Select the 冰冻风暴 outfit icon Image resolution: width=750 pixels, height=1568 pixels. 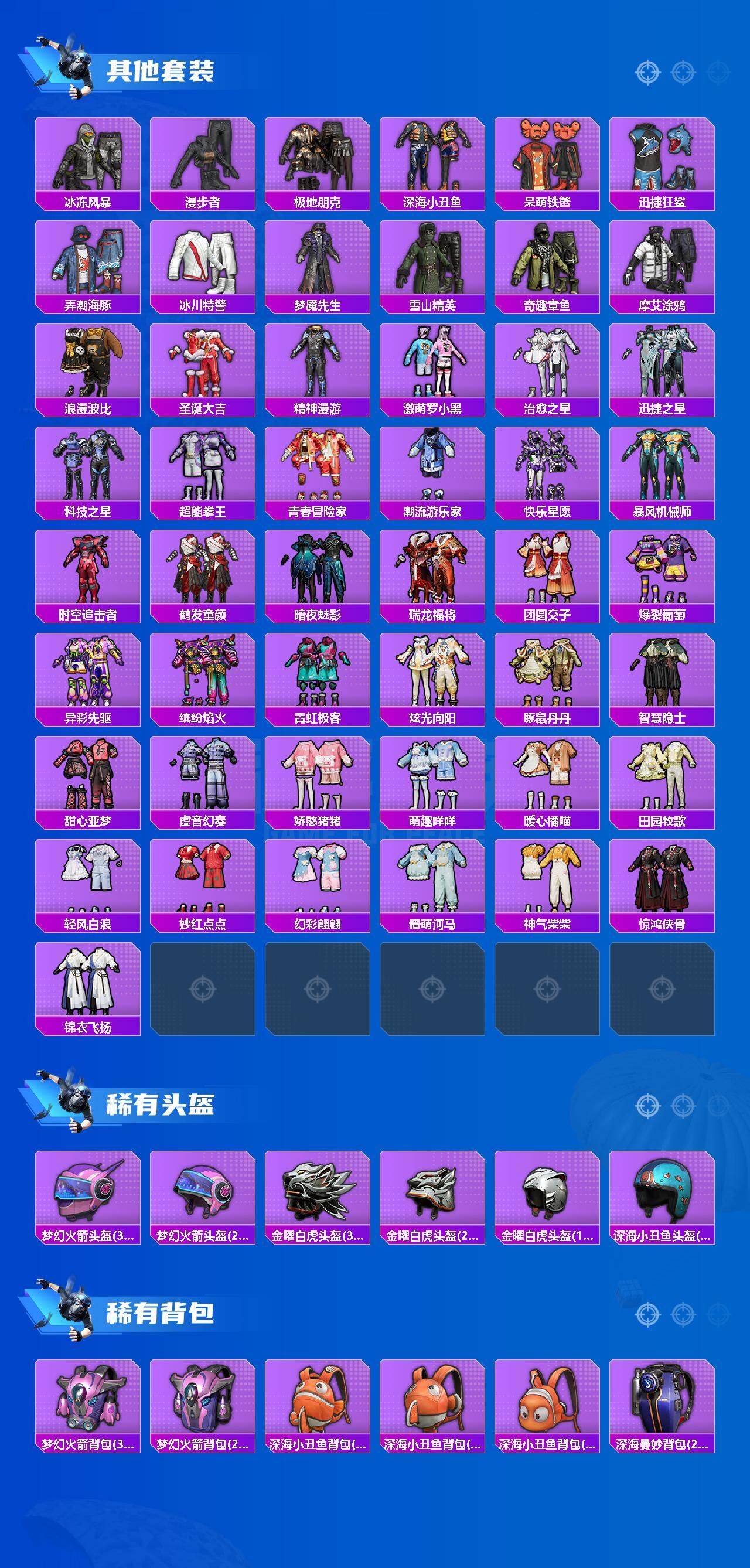tap(89, 158)
